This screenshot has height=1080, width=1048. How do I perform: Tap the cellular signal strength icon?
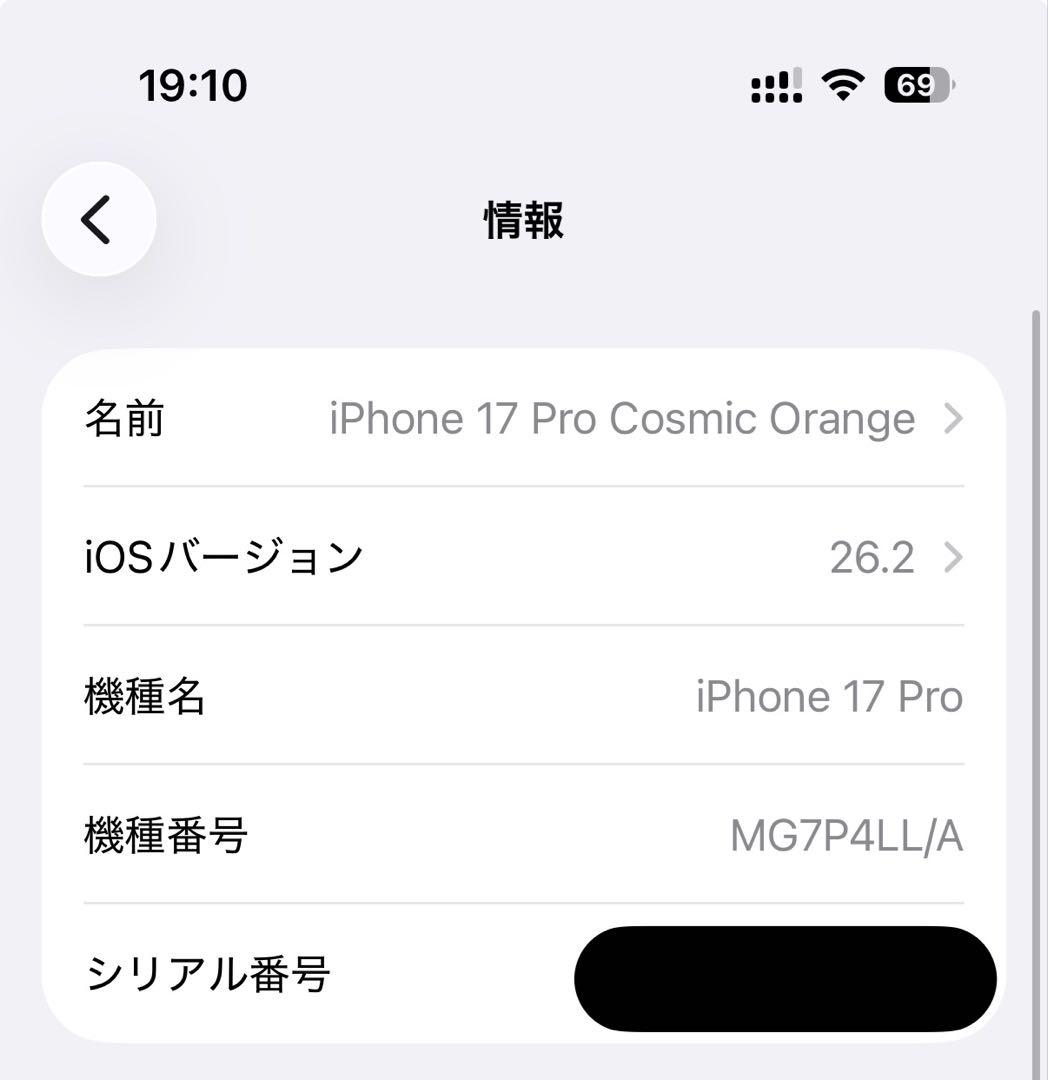[776, 86]
